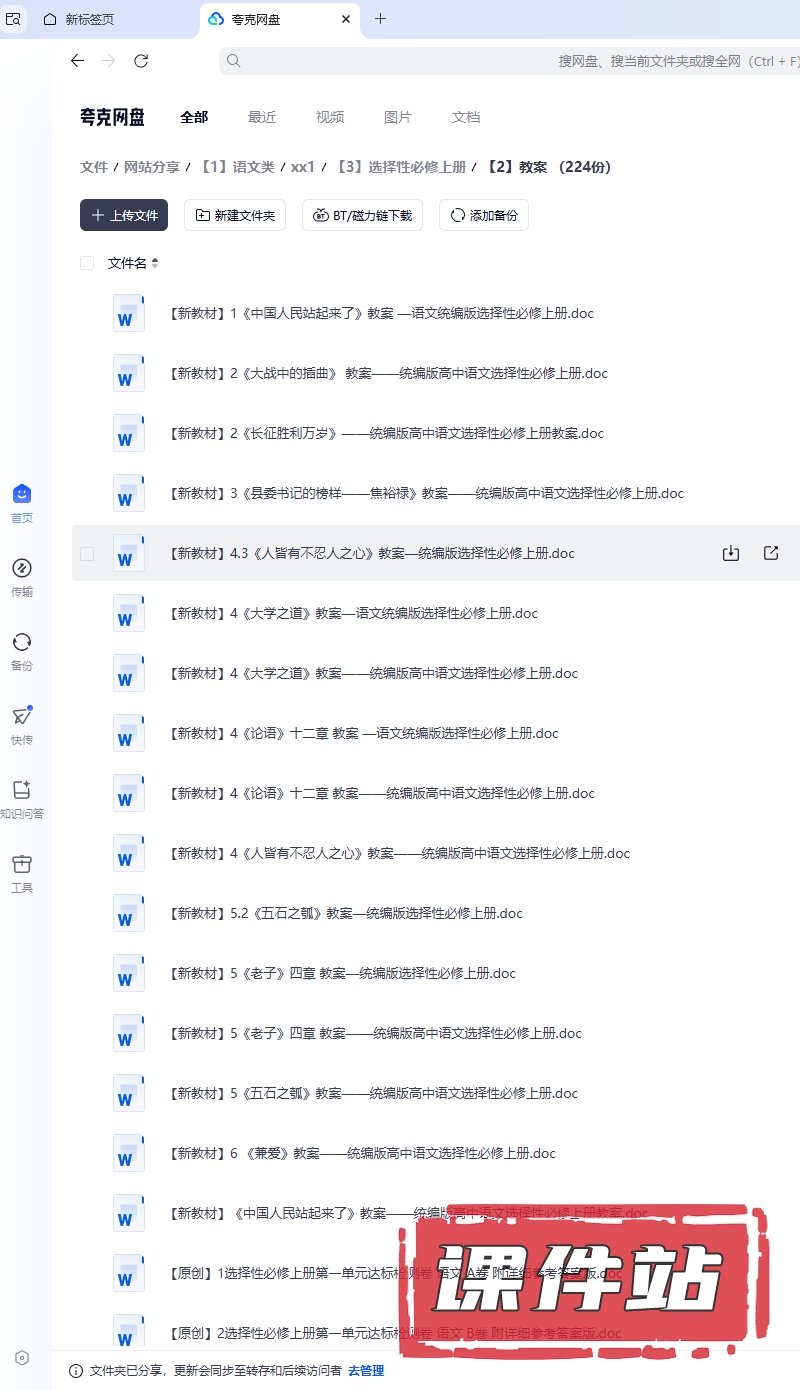Tick the select-all checkbox beside 文件名
Viewport: 800px width, 1390px height.
[x=87, y=263]
